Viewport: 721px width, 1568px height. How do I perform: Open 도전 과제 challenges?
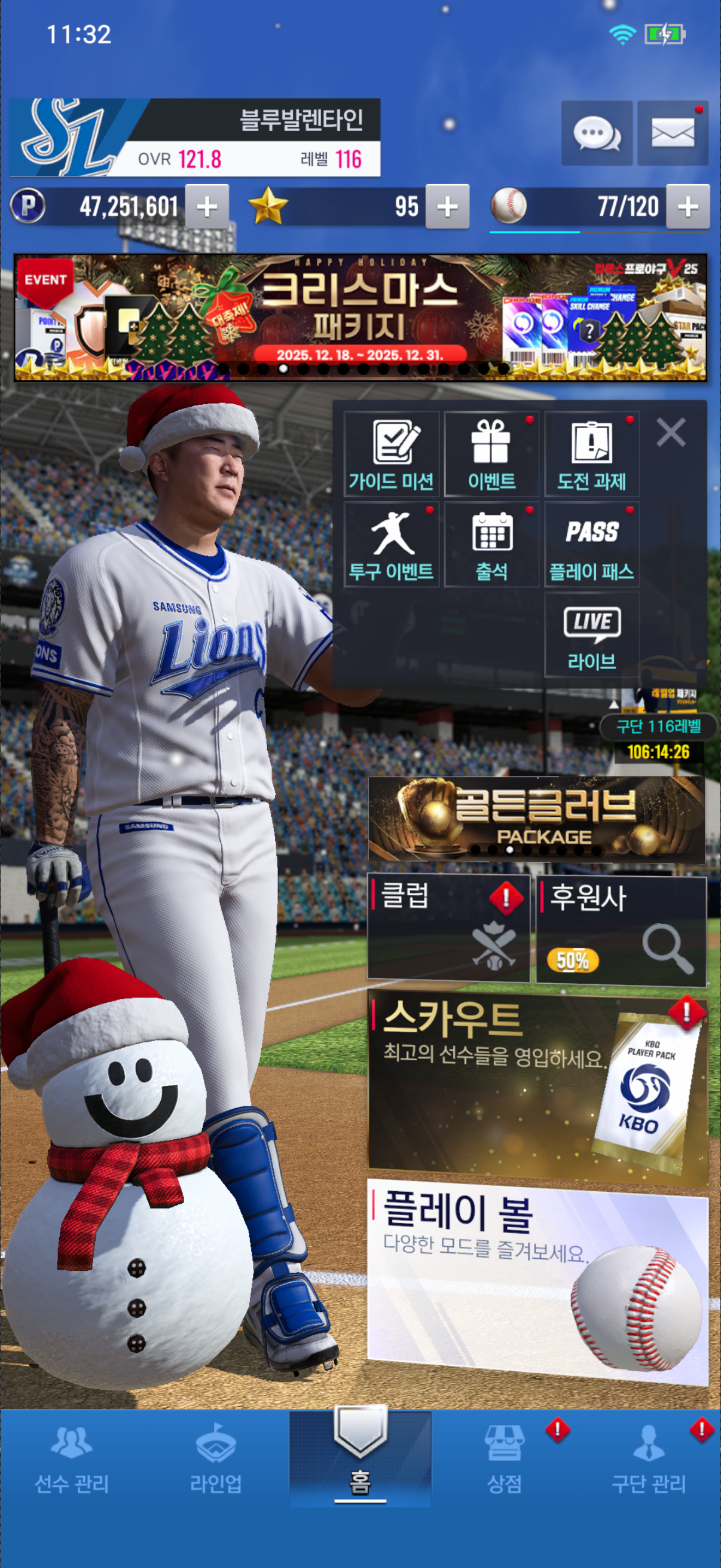coord(591,454)
